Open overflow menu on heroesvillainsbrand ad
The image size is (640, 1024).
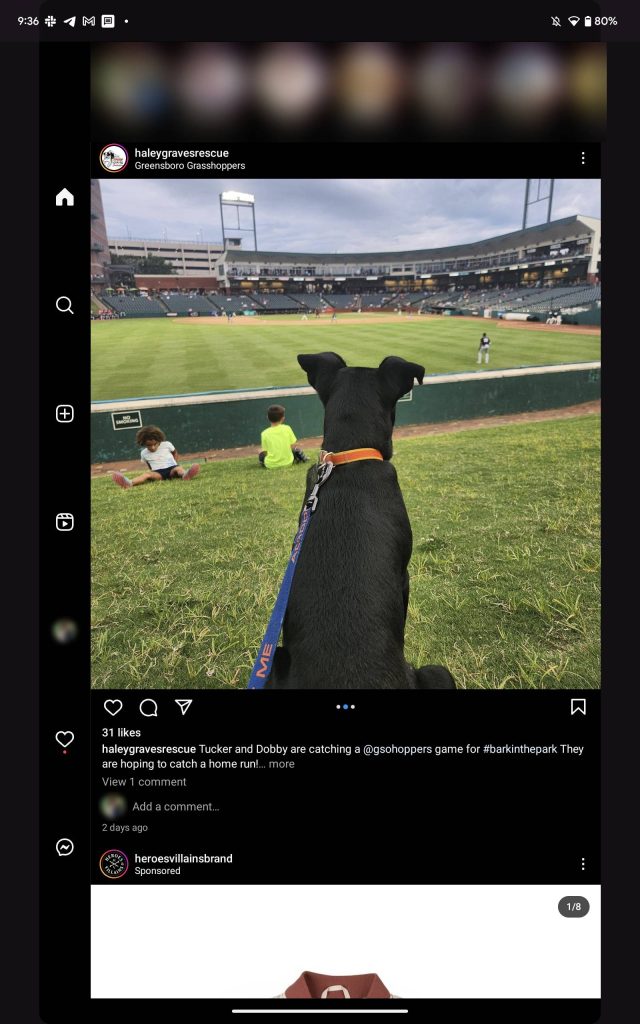[583, 864]
